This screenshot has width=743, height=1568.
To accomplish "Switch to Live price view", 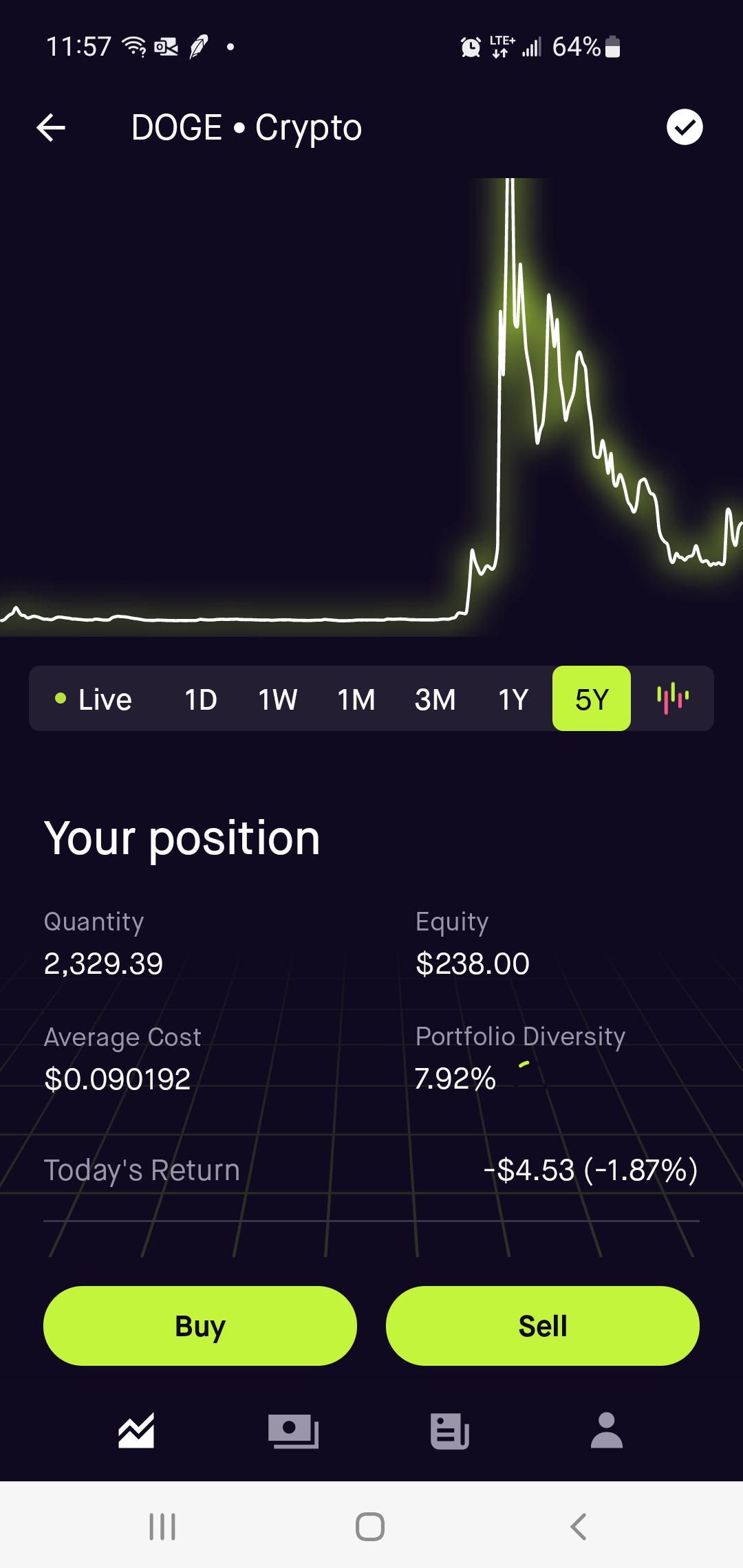I will tap(94, 698).
